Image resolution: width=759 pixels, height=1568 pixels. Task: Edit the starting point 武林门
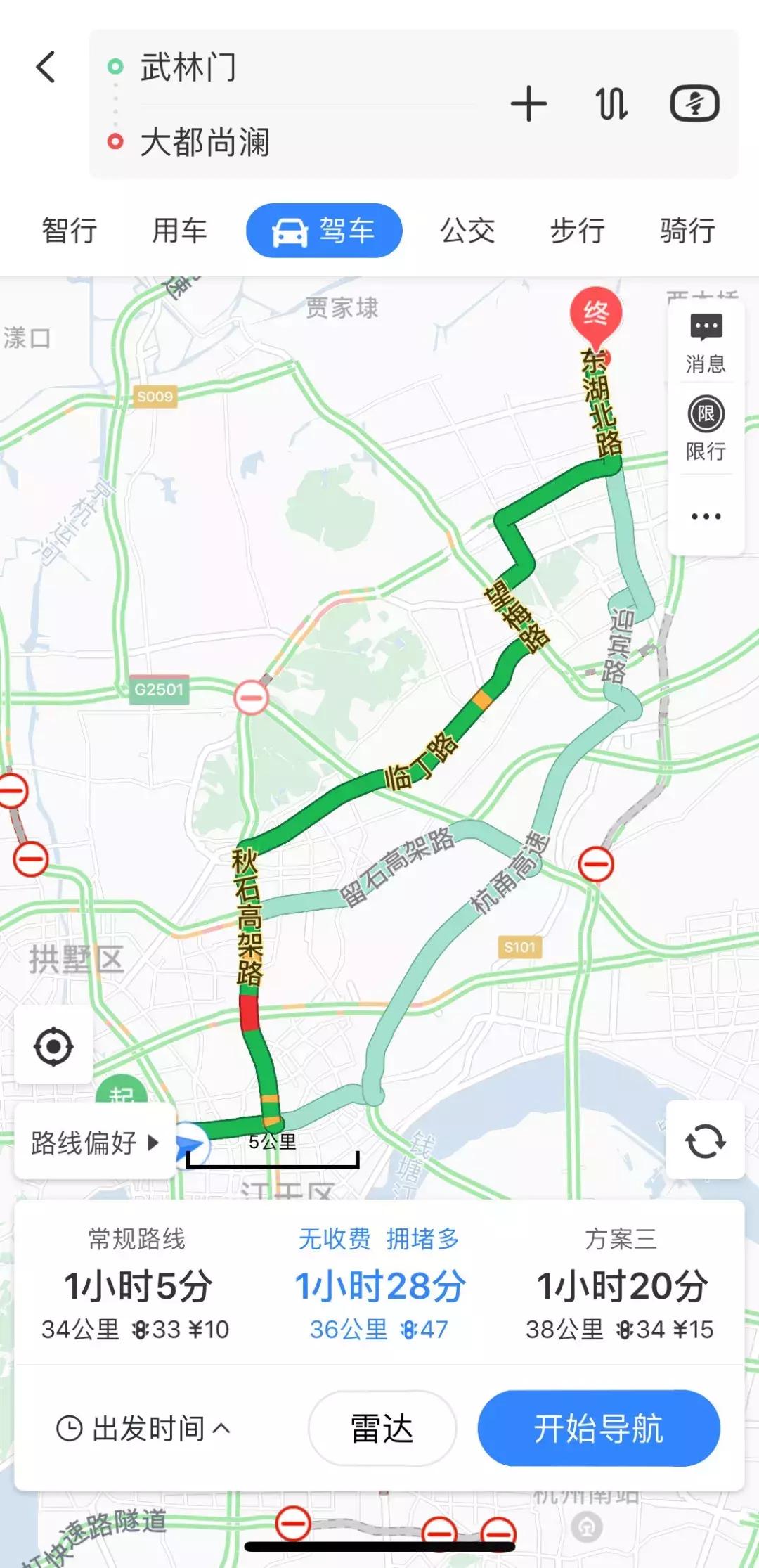(188, 68)
